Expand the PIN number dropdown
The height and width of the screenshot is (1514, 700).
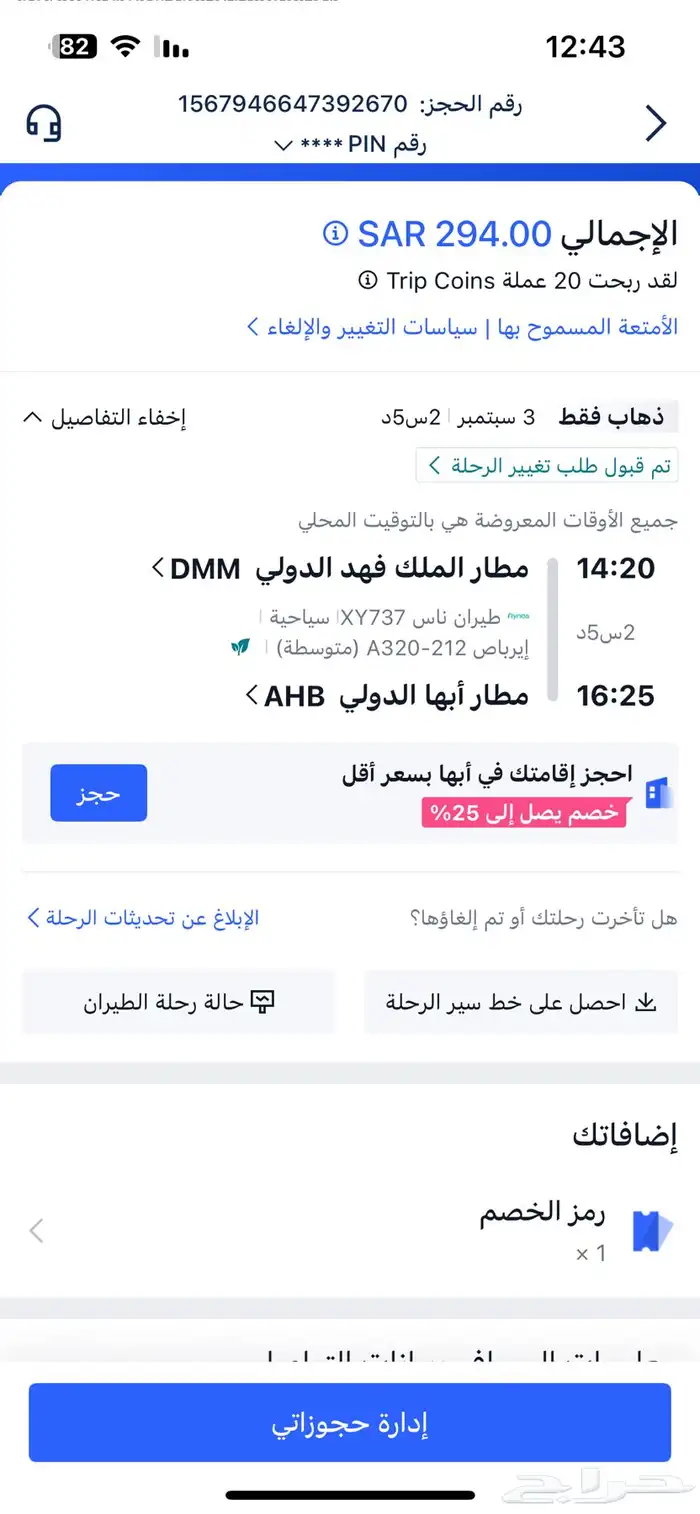[350, 145]
